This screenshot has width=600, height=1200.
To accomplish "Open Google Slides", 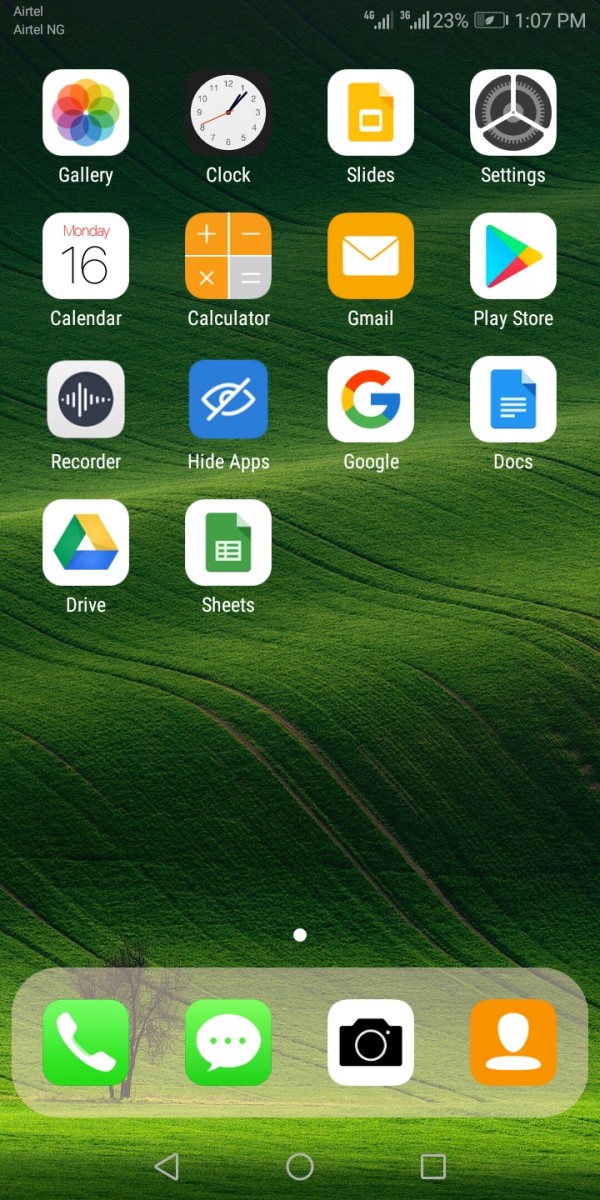I will pos(371,113).
